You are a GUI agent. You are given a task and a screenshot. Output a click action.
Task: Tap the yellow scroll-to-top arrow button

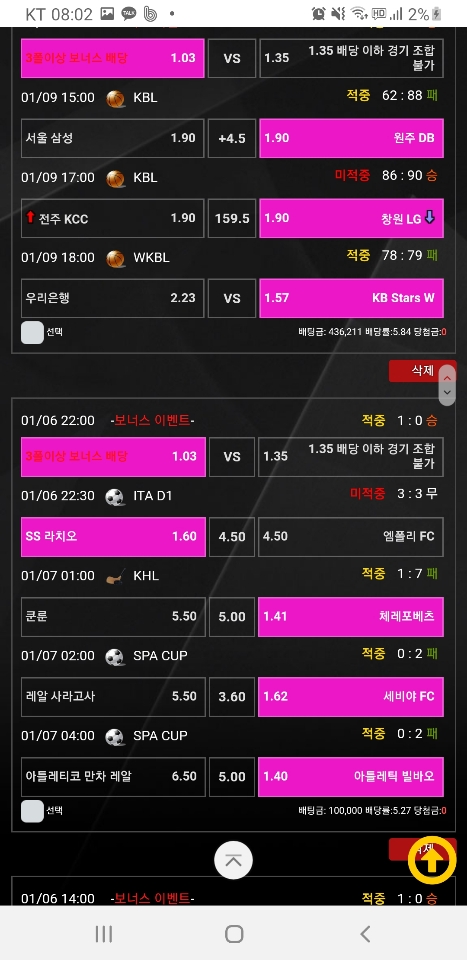click(x=432, y=860)
